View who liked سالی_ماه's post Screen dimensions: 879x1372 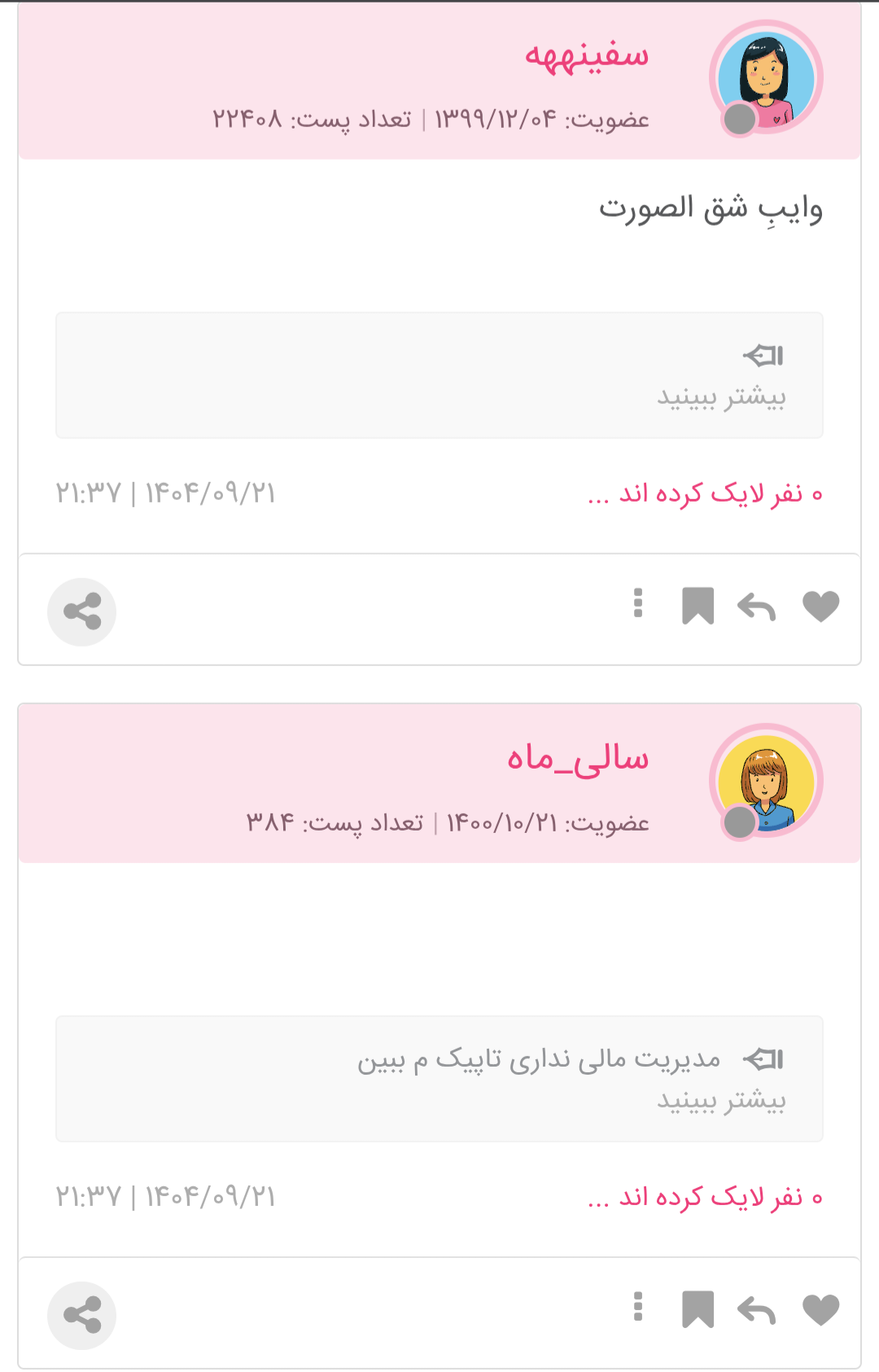pyautogui.click(x=705, y=1197)
